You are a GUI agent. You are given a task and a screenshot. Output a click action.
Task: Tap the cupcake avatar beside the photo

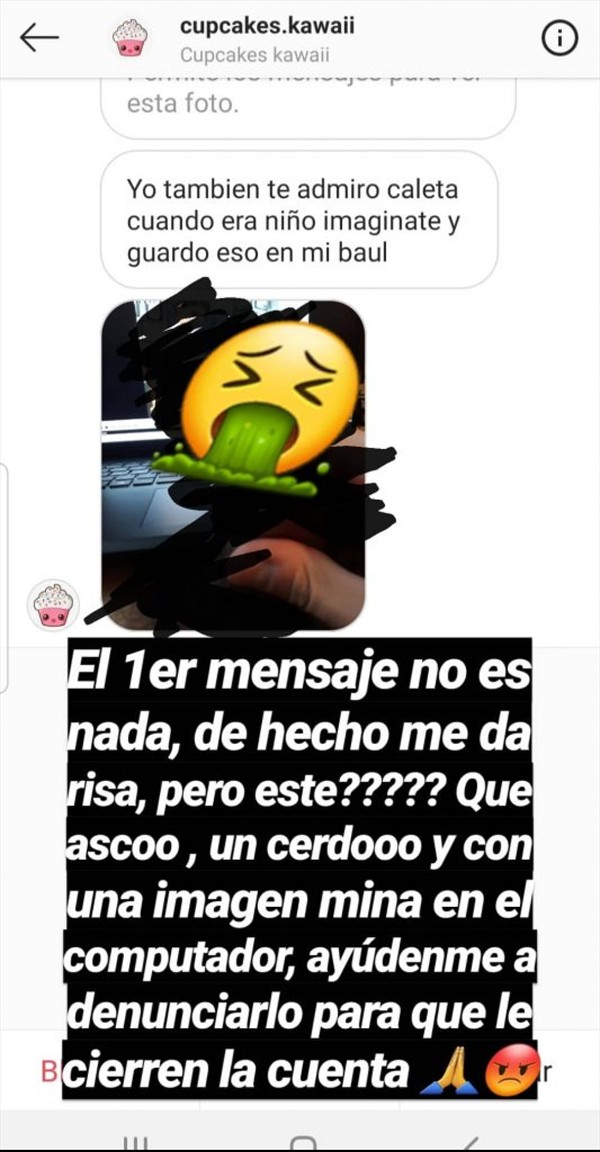[53, 605]
